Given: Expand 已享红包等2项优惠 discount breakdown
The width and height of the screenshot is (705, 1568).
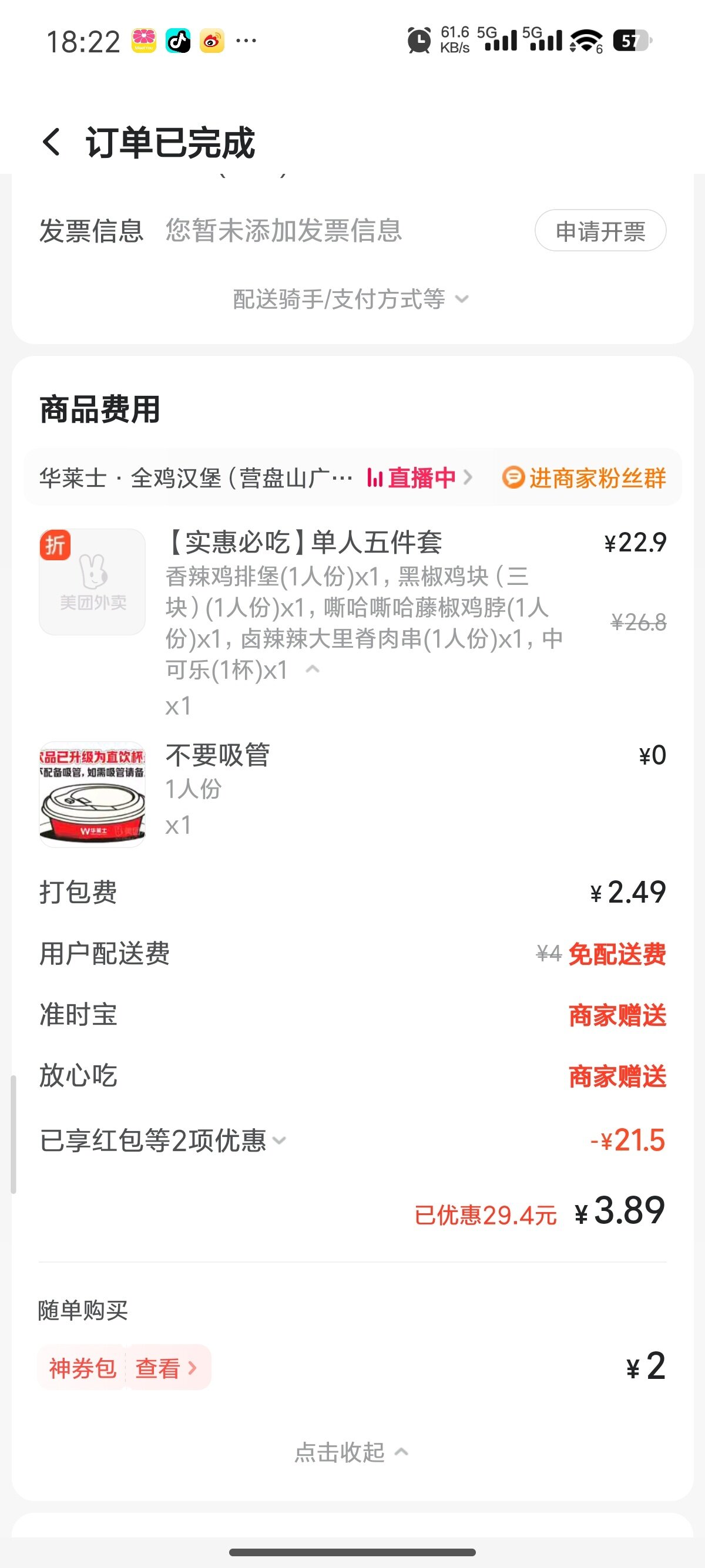Looking at the screenshot, I should [163, 1140].
